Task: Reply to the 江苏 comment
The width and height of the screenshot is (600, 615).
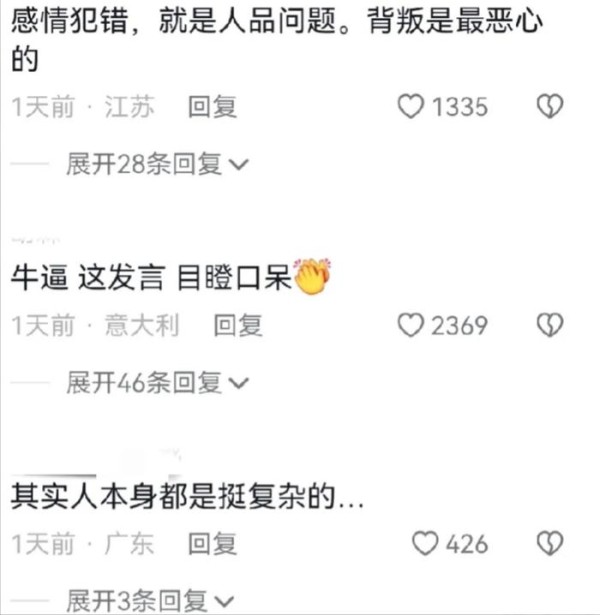Action: tap(212, 108)
